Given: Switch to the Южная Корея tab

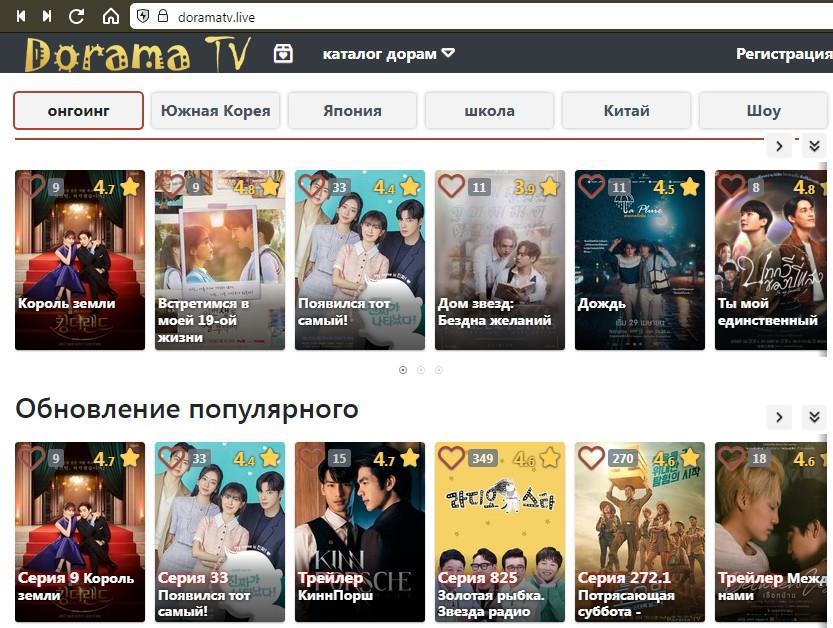Looking at the screenshot, I should (215, 111).
